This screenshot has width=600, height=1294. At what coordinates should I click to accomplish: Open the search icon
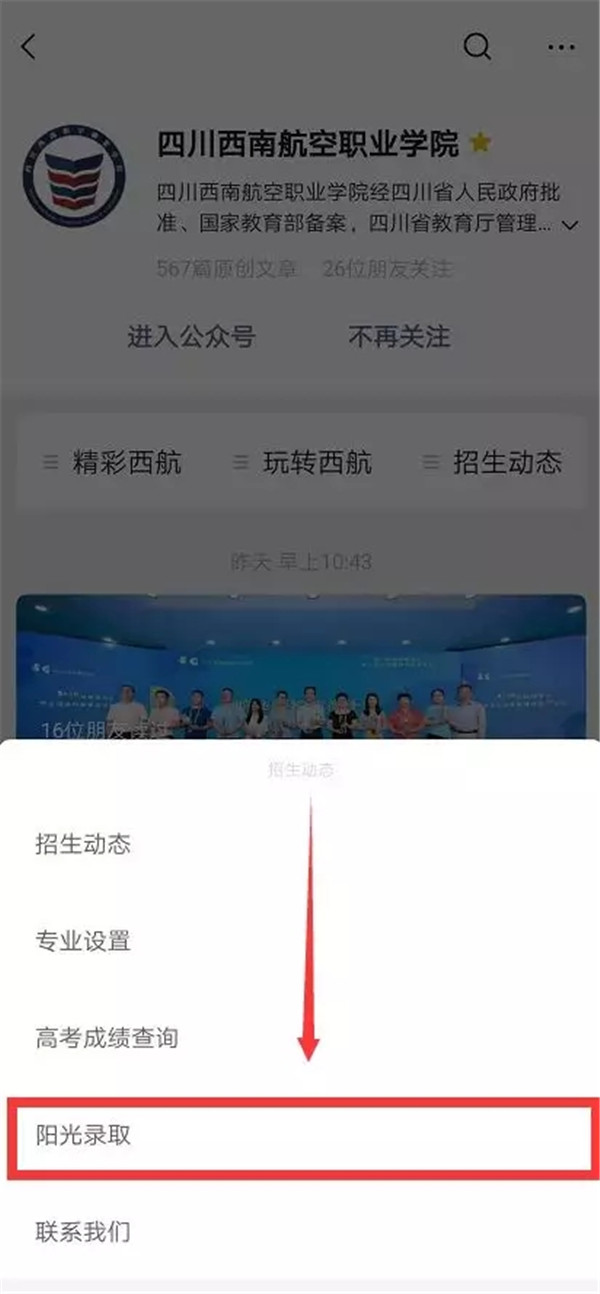(477, 46)
